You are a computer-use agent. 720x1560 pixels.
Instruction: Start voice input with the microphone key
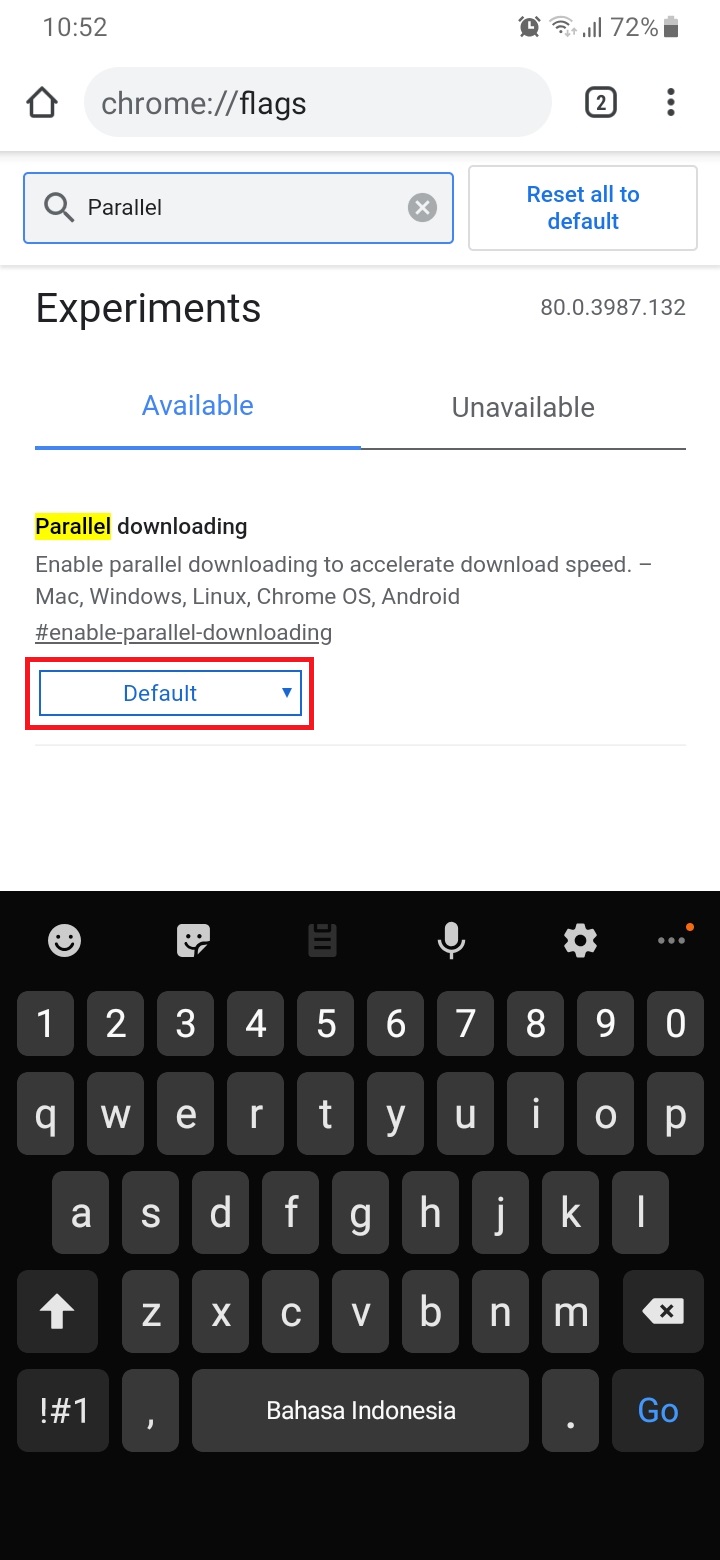tap(451, 940)
